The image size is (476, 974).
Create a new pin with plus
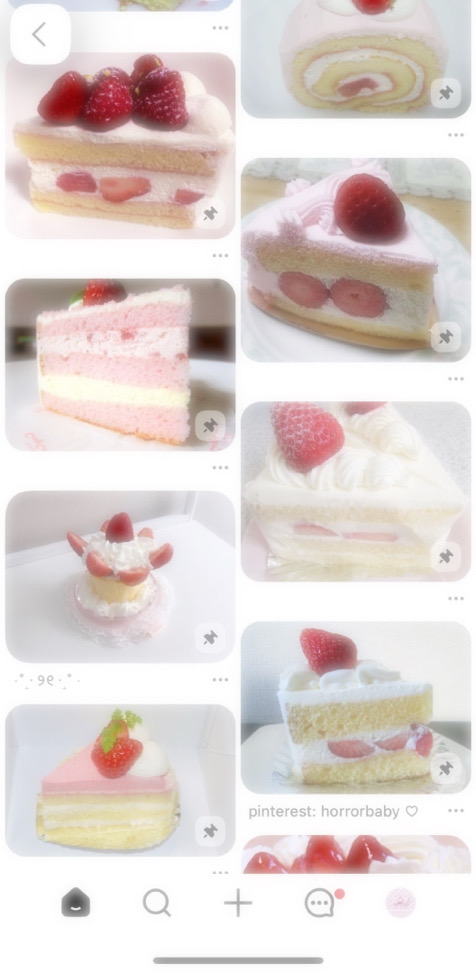coord(238,903)
